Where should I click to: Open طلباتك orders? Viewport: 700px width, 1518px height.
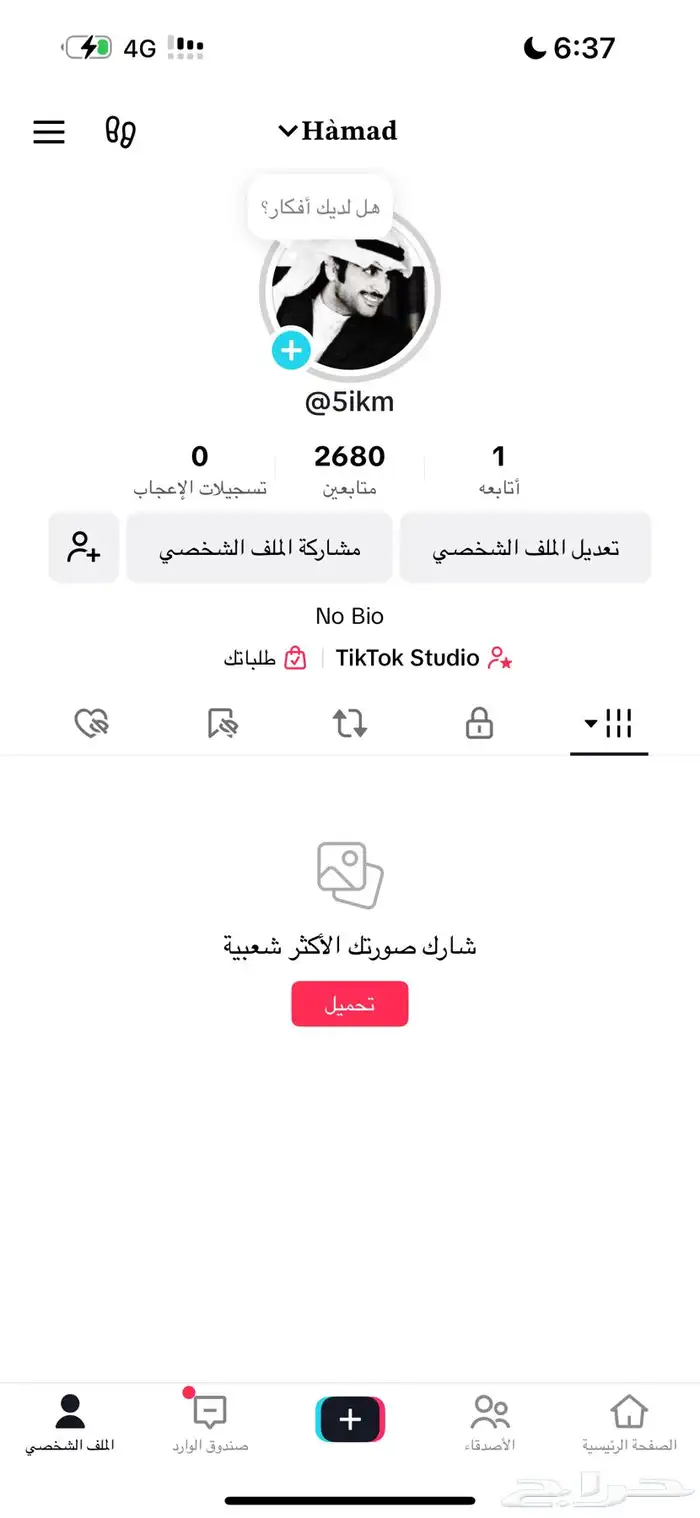265,658
